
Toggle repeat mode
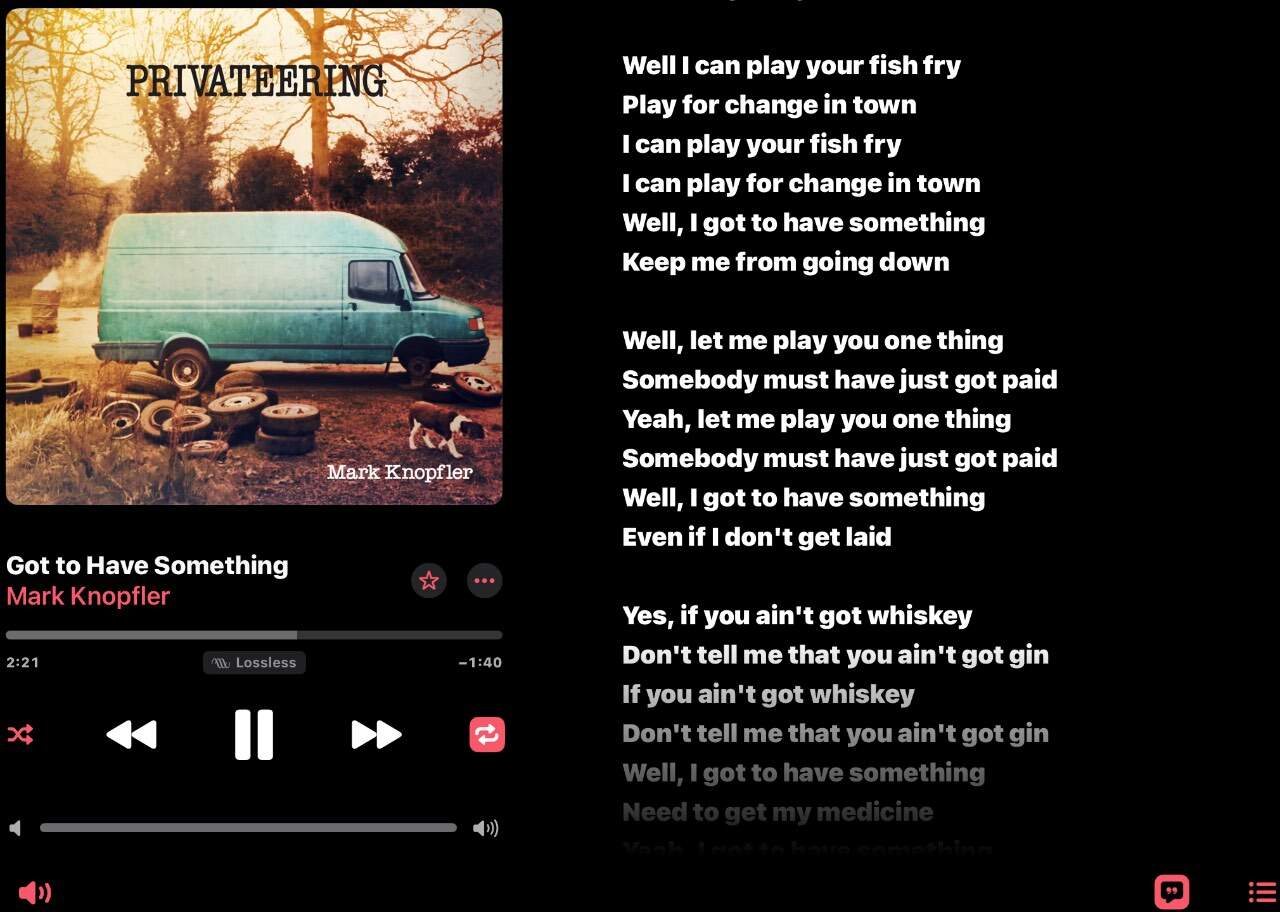487,735
